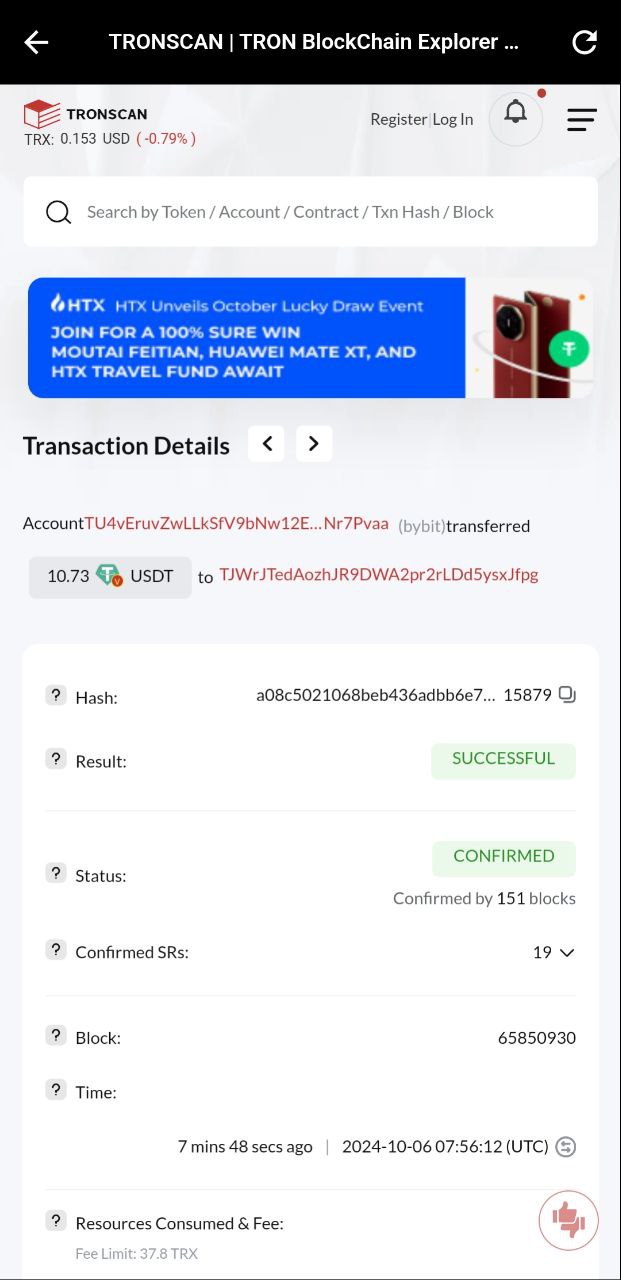
Task: Show help for Resources Consumed & Fee
Action: (56, 1221)
